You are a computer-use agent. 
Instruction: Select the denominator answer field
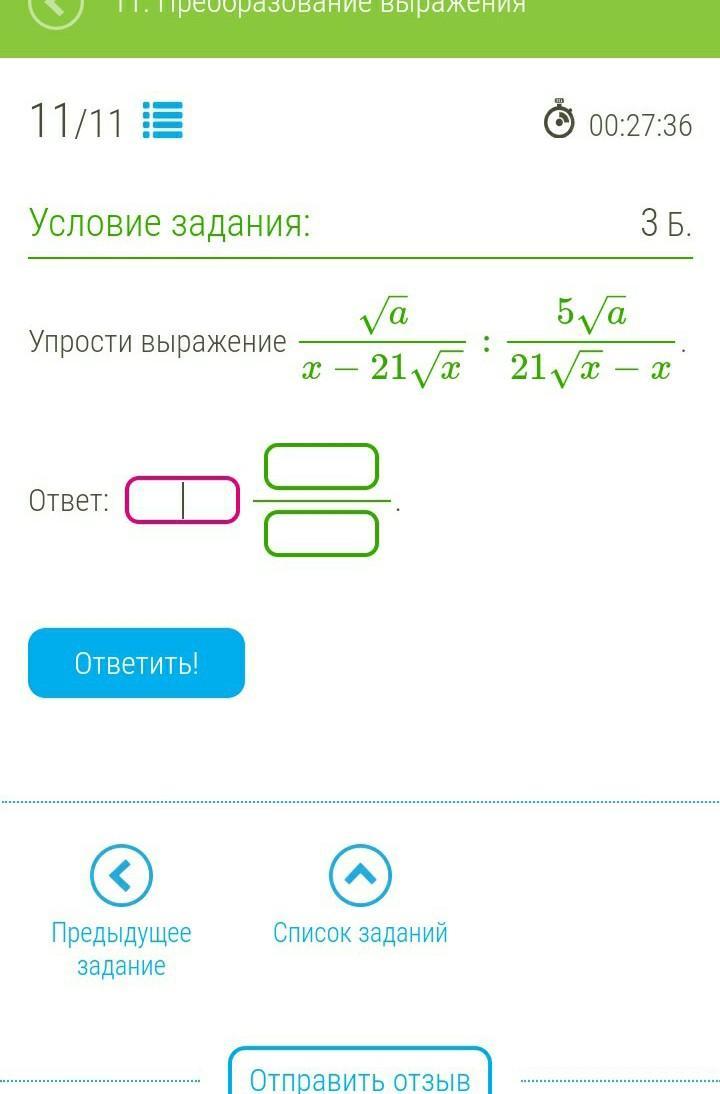(x=321, y=533)
